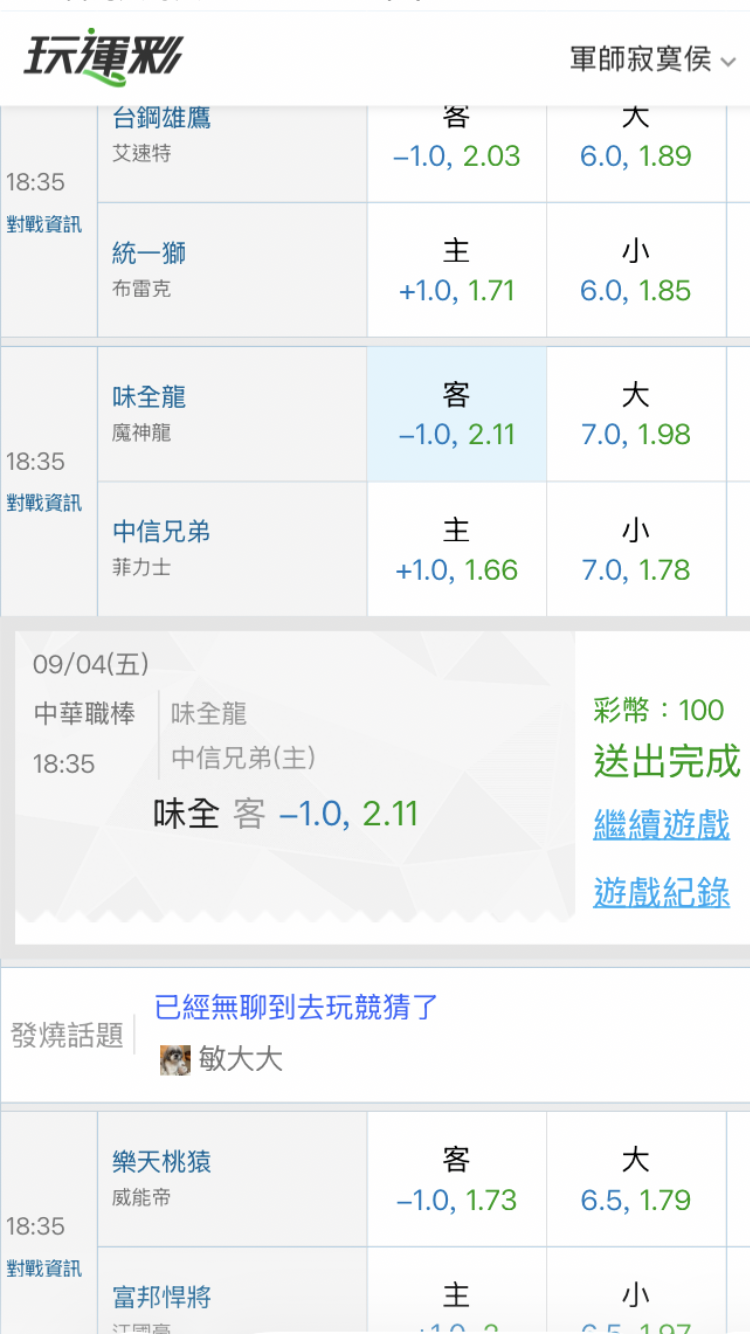Screen dimensions: 750x1334
Task: Open 對戰資訊 for 味全龍 vs 中信兄弟
Action: point(44,503)
